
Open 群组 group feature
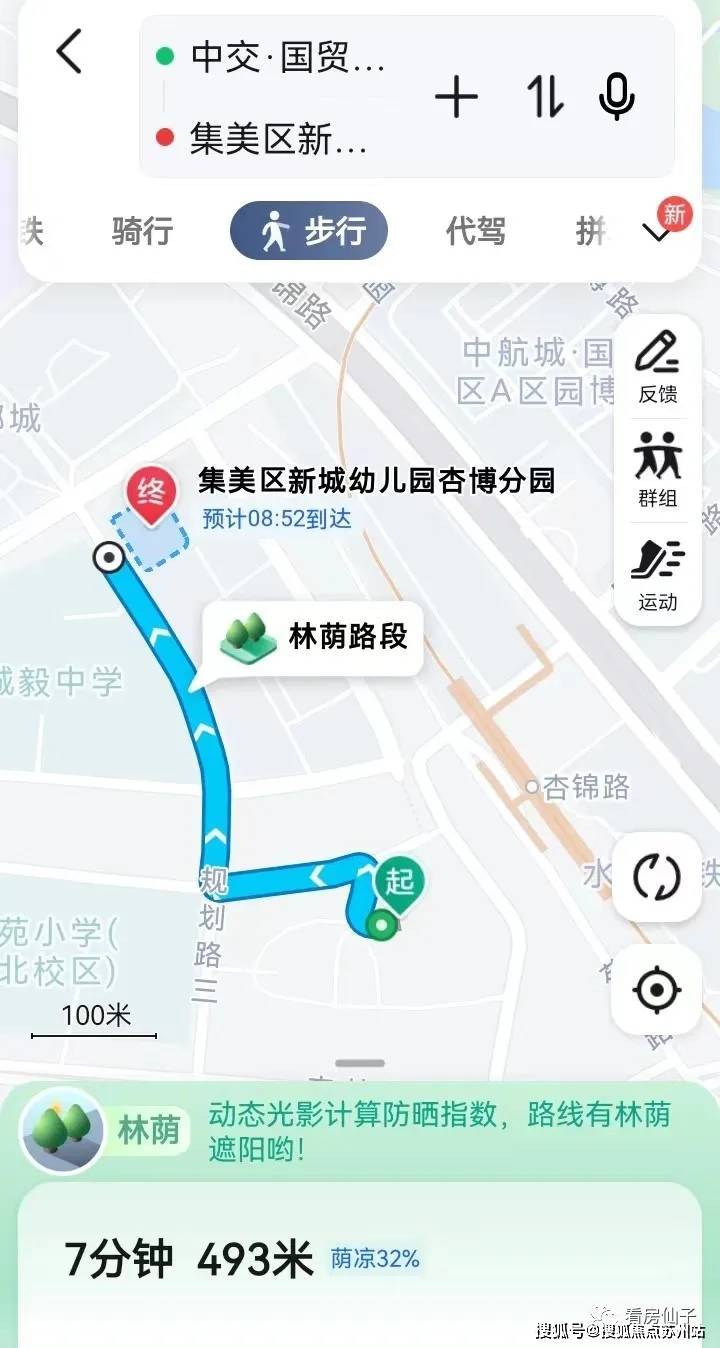click(x=657, y=470)
